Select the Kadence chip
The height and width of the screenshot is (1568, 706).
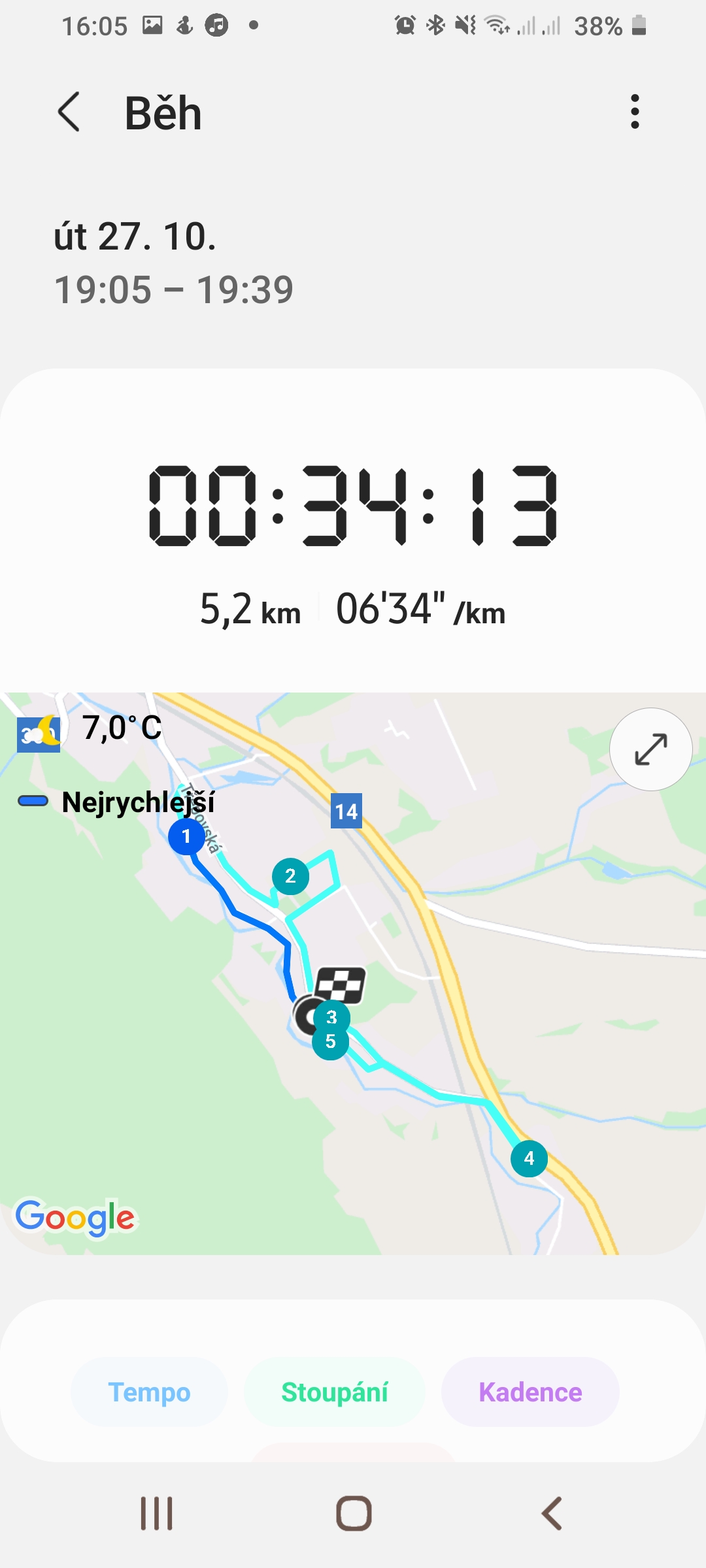tap(530, 1392)
